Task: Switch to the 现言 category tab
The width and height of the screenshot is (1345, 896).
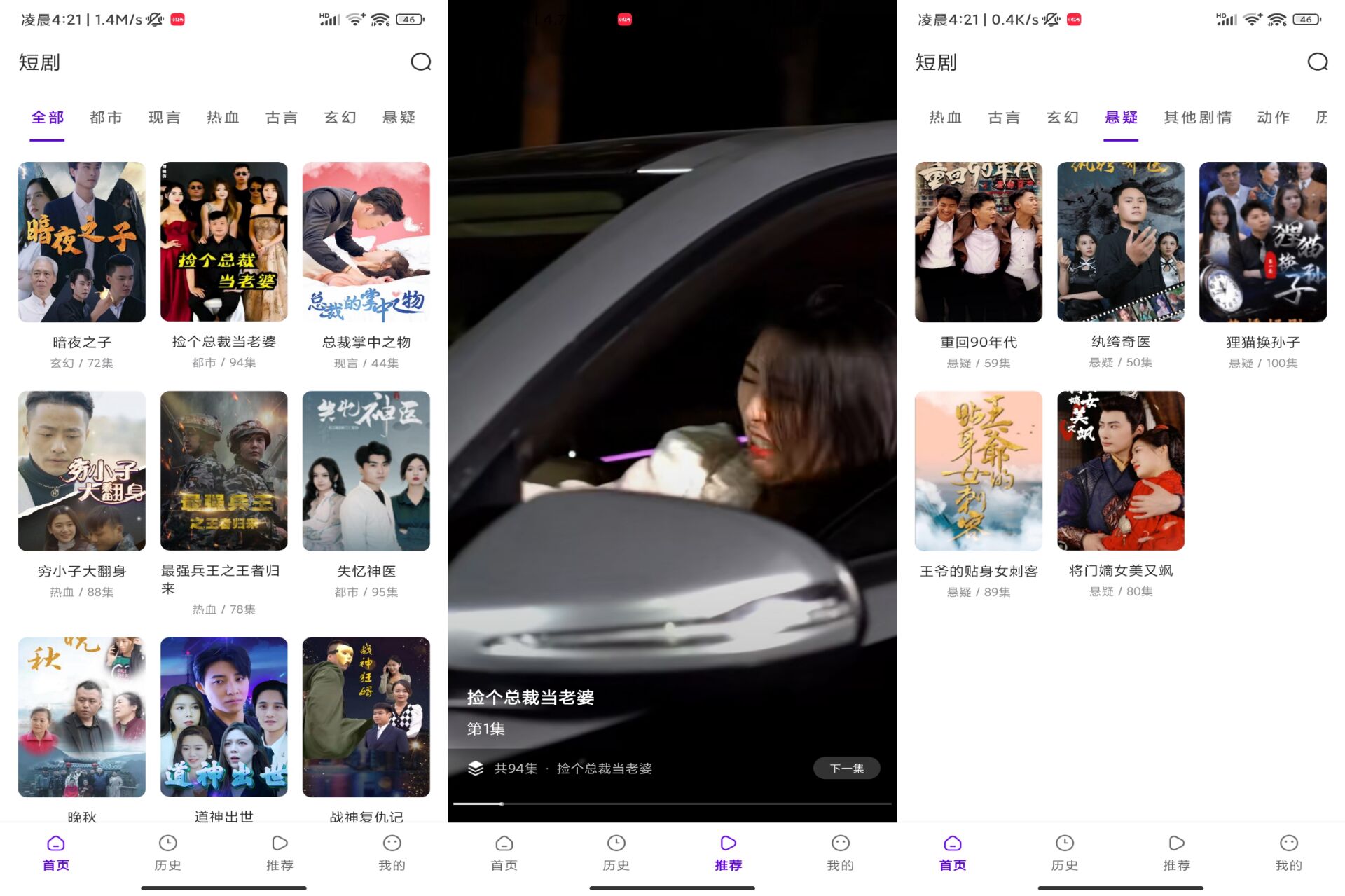Action: pos(165,118)
